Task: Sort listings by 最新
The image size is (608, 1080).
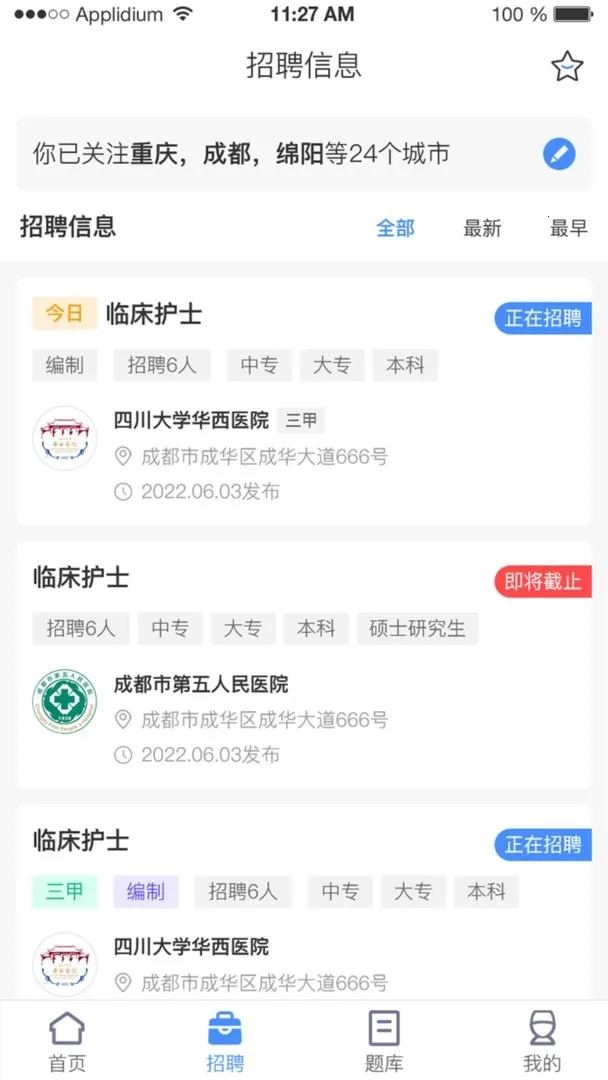Action: [482, 228]
